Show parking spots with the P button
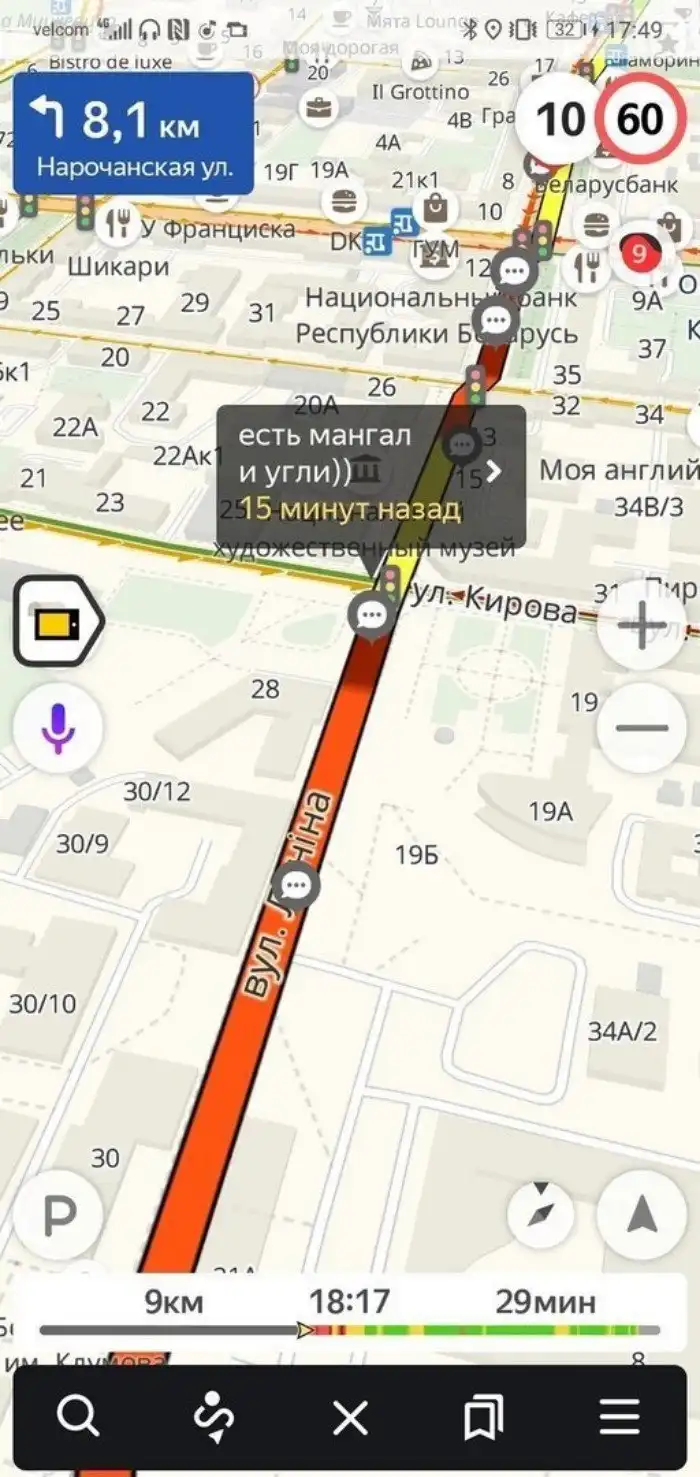Screen dimensions: 700x1477 coord(58,1215)
